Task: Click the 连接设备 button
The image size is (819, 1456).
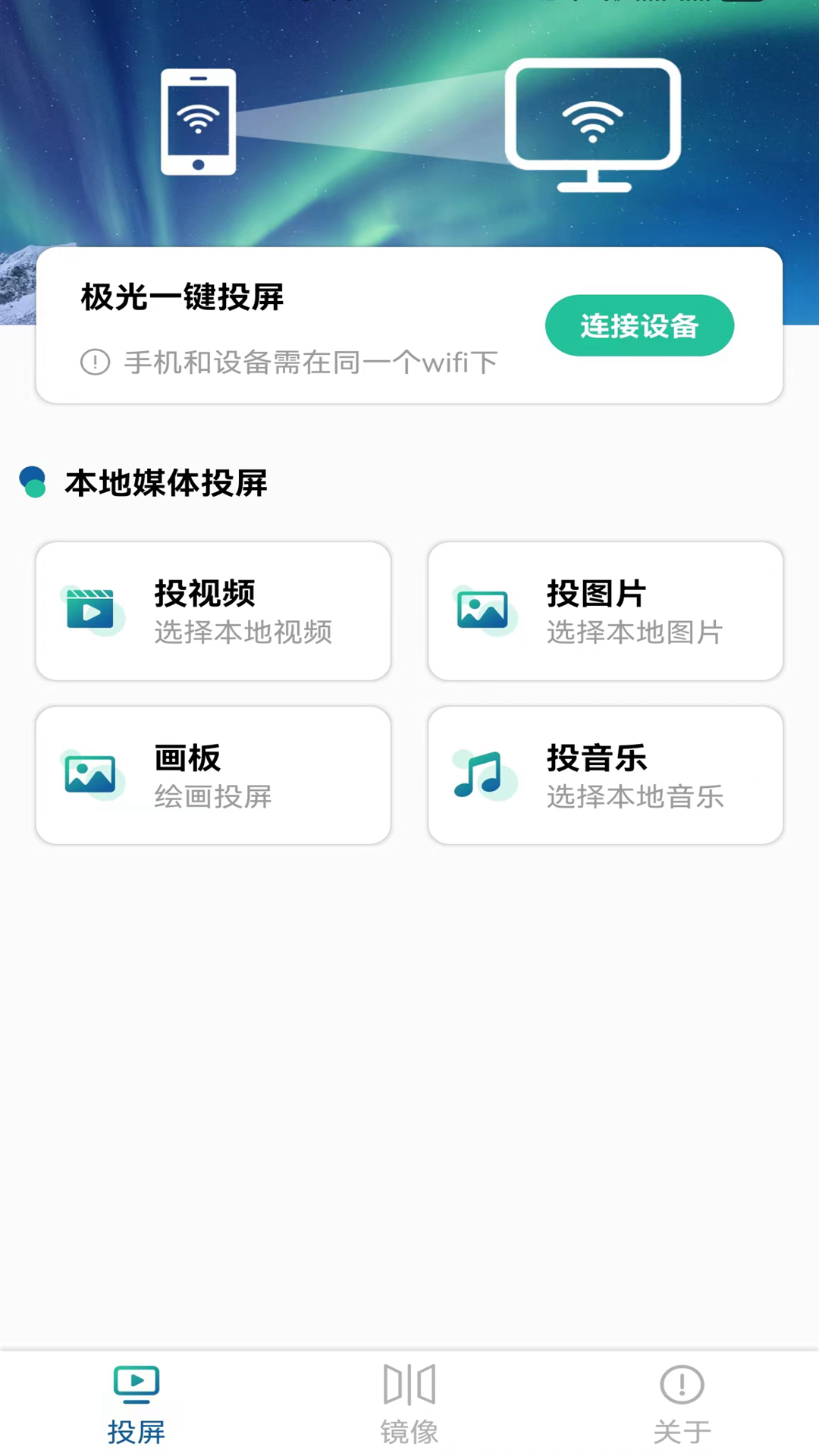Action: (639, 325)
